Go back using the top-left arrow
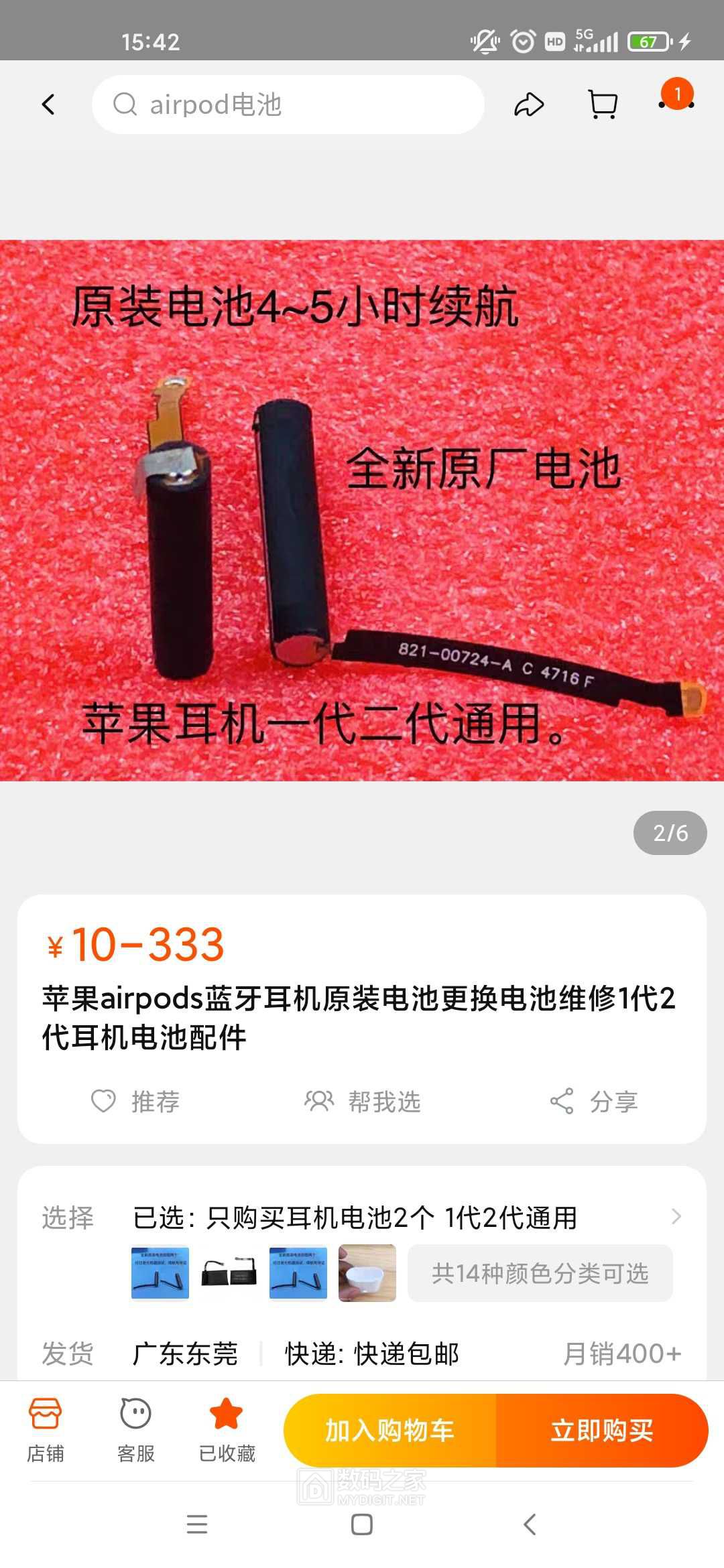This screenshot has height=1568, width=724. pyautogui.click(x=48, y=105)
